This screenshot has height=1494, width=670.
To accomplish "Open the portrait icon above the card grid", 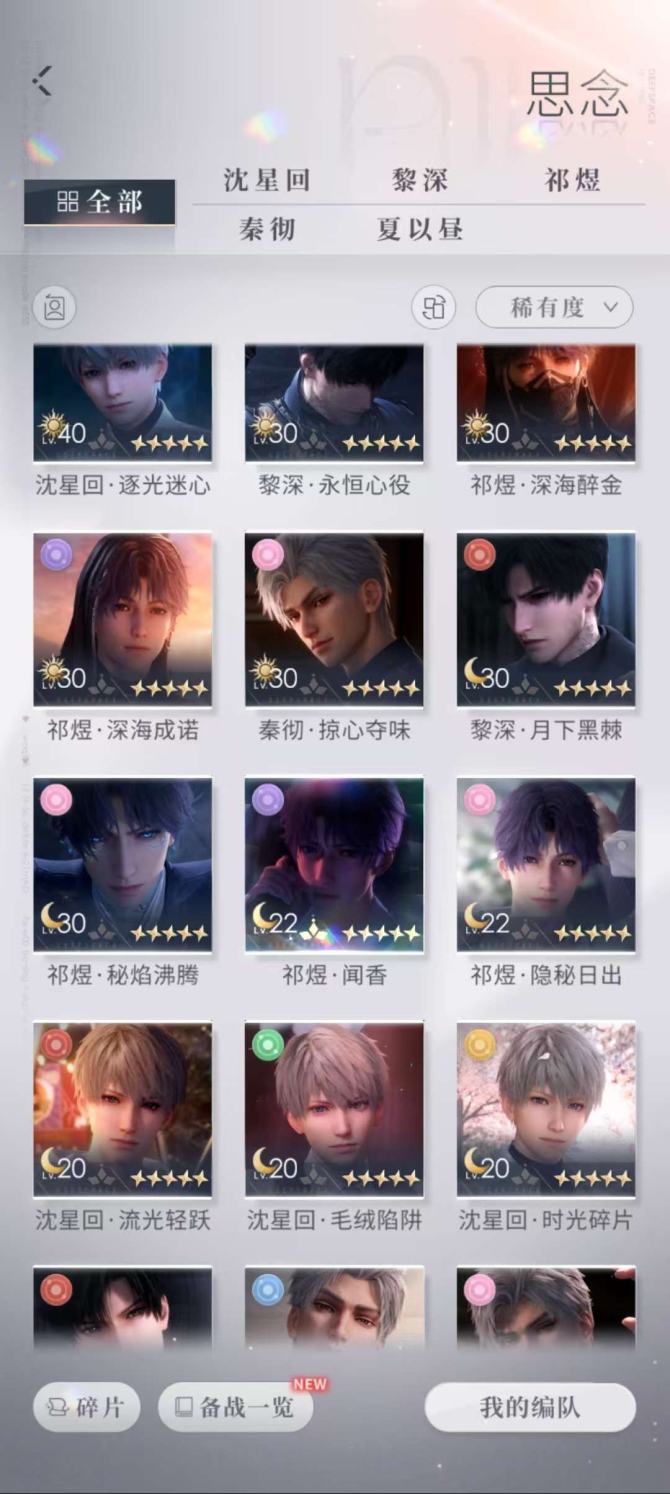I will coord(54,307).
